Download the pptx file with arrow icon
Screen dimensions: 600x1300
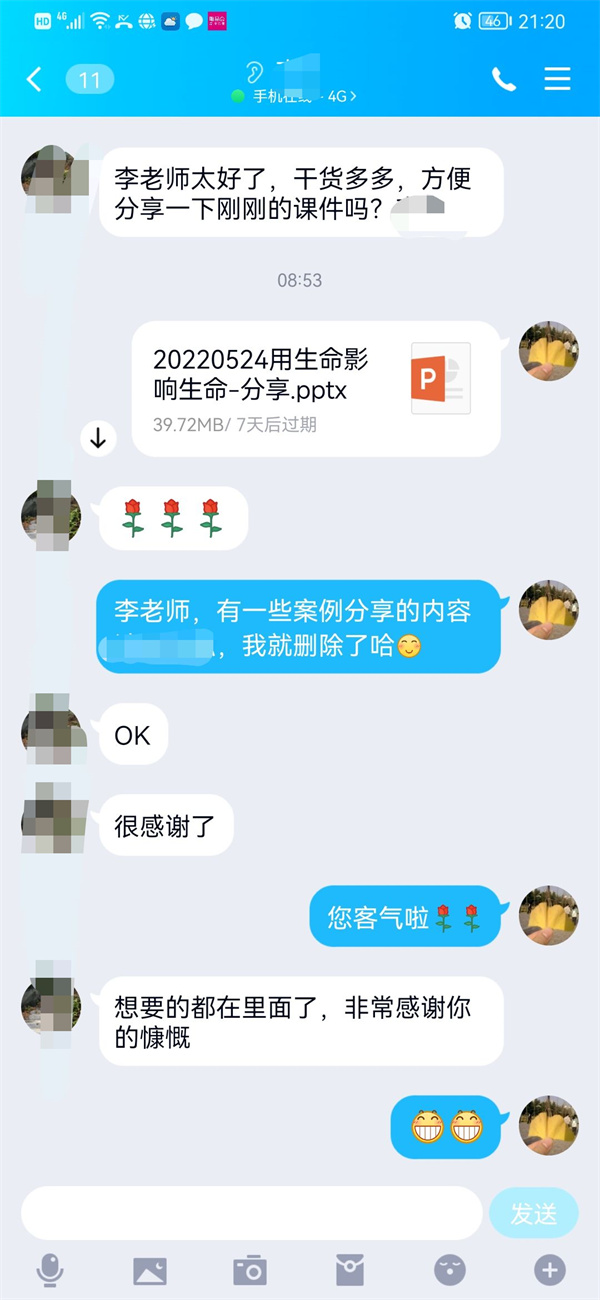[98, 438]
